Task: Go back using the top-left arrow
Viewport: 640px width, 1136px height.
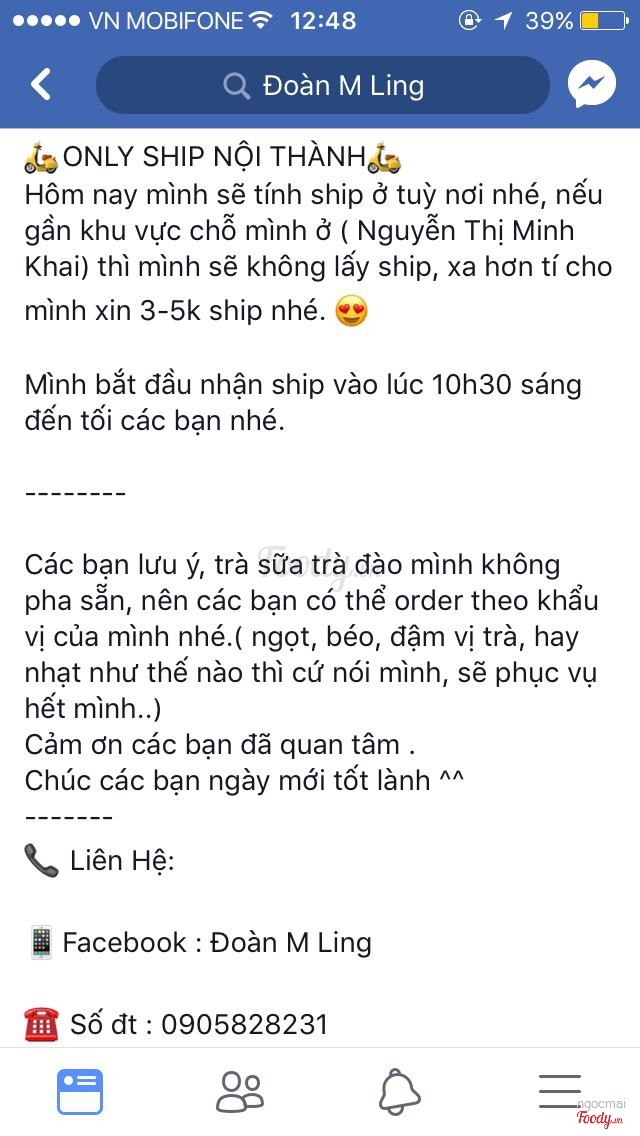Action: coord(41,85)
